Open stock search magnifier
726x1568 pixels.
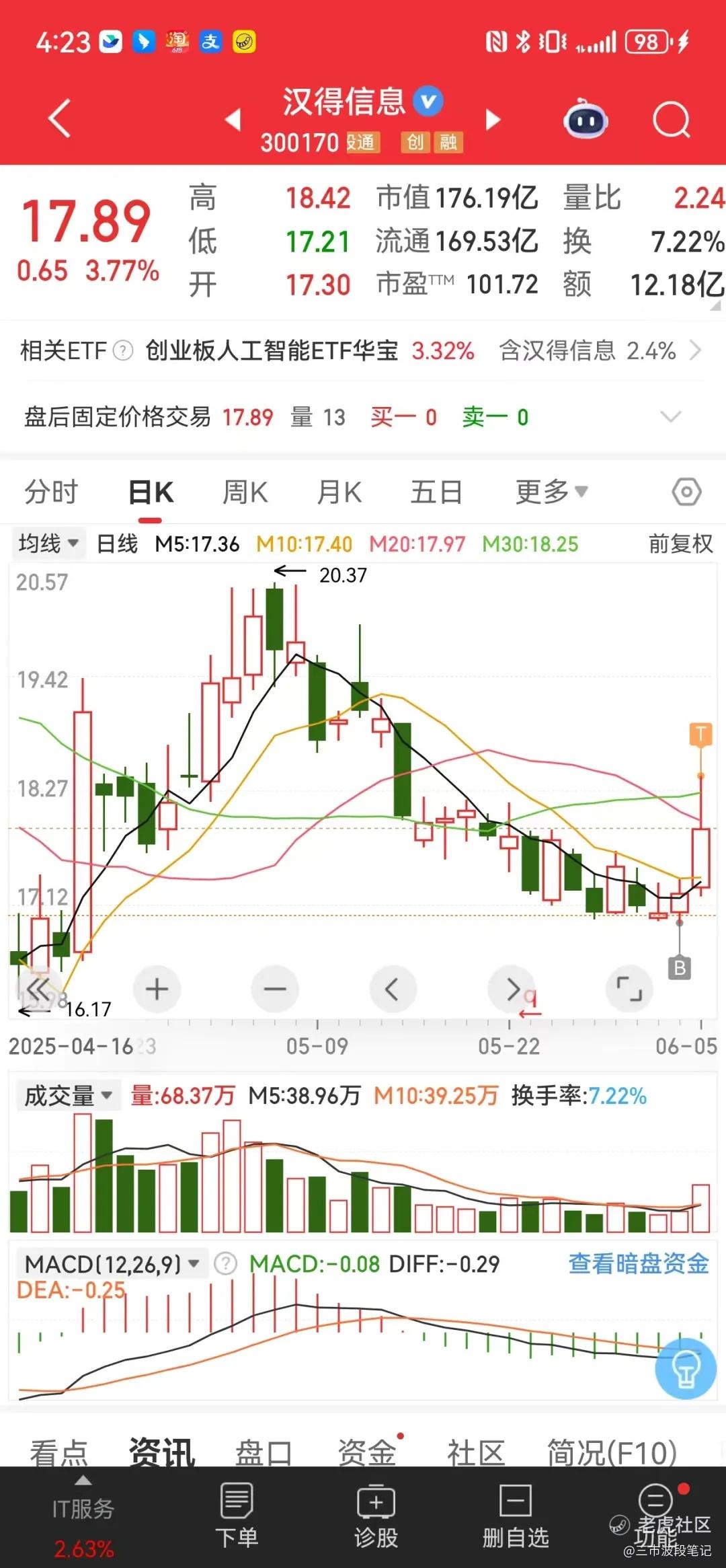(672, 120)
